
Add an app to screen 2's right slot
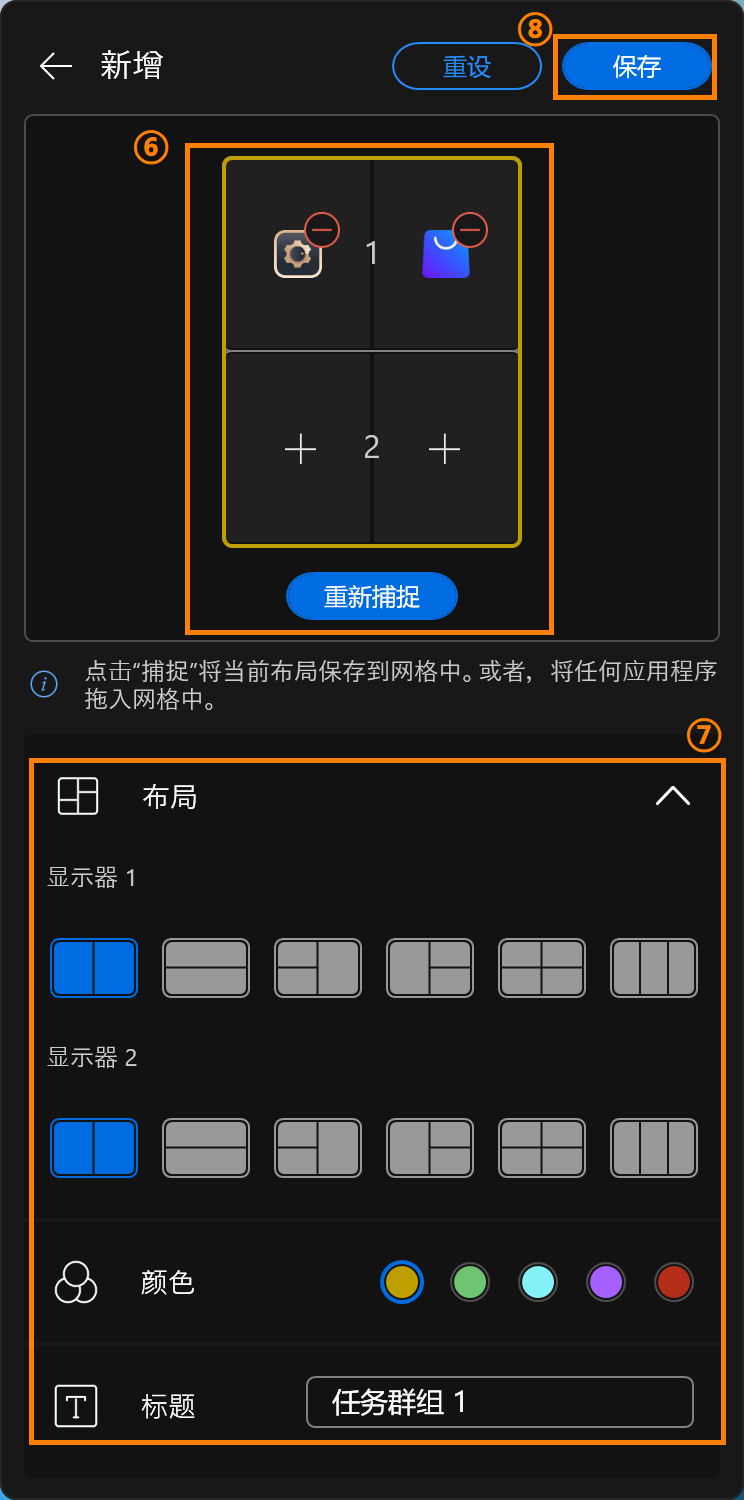[444, 449]
